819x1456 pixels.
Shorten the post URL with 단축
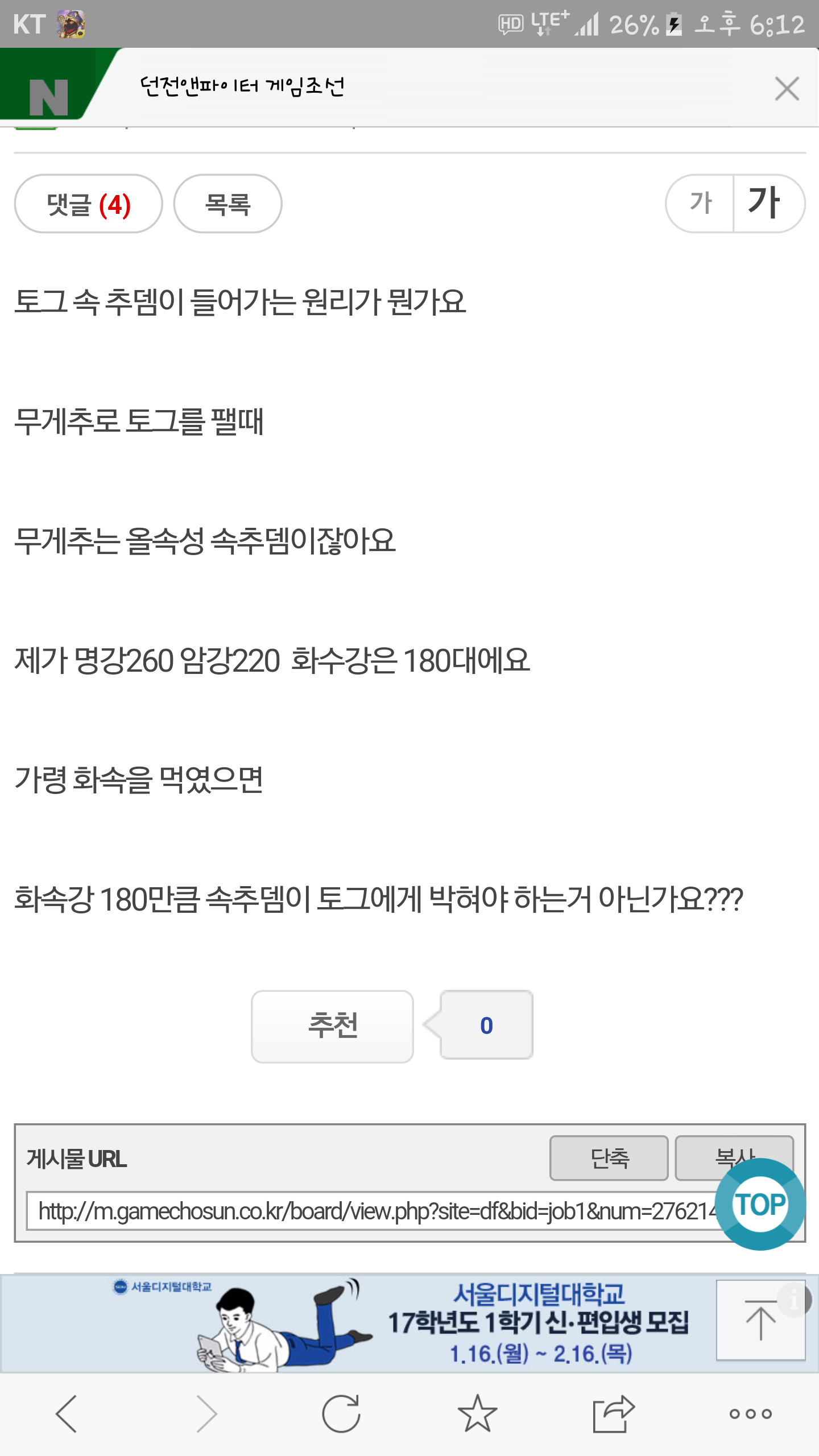tap(609, 1158)
